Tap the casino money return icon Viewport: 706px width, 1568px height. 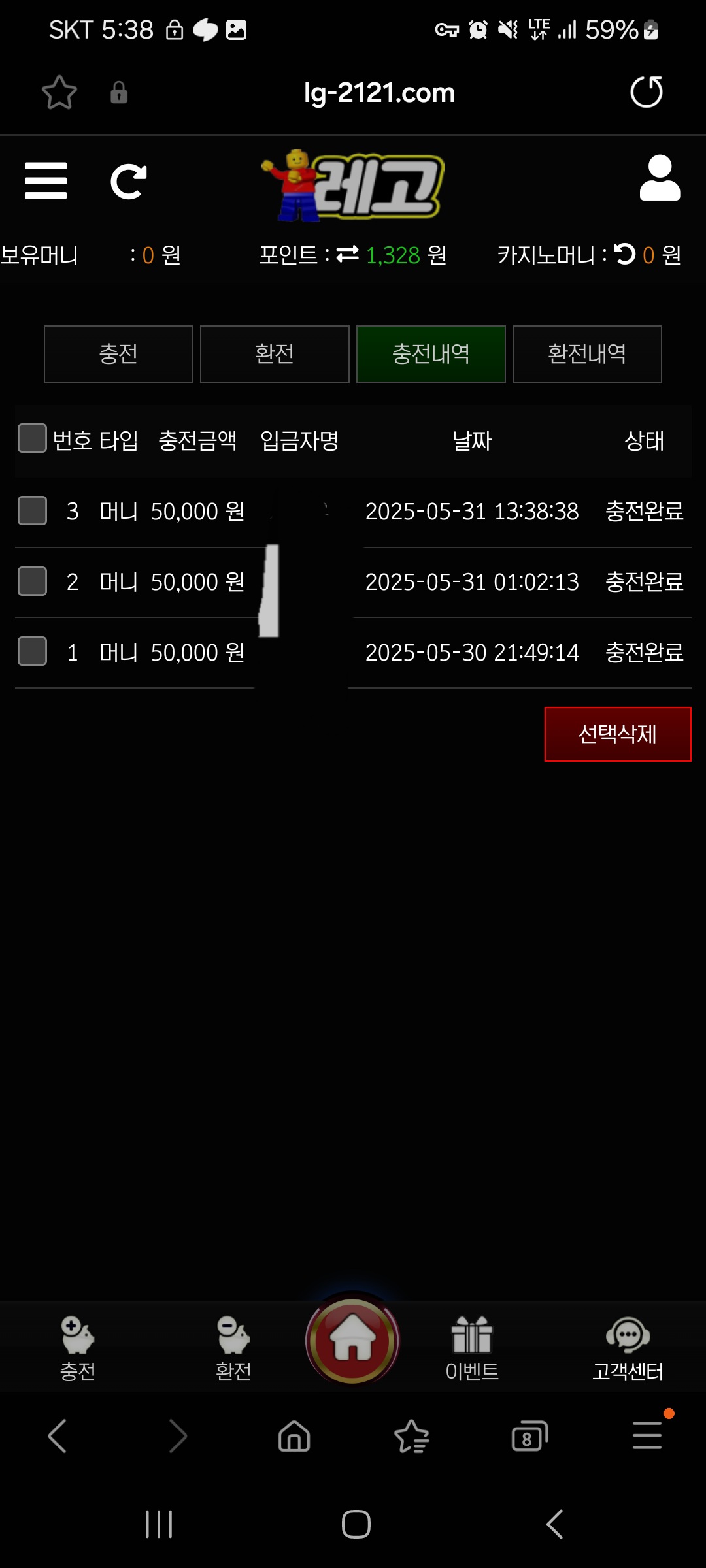point(624,254)
